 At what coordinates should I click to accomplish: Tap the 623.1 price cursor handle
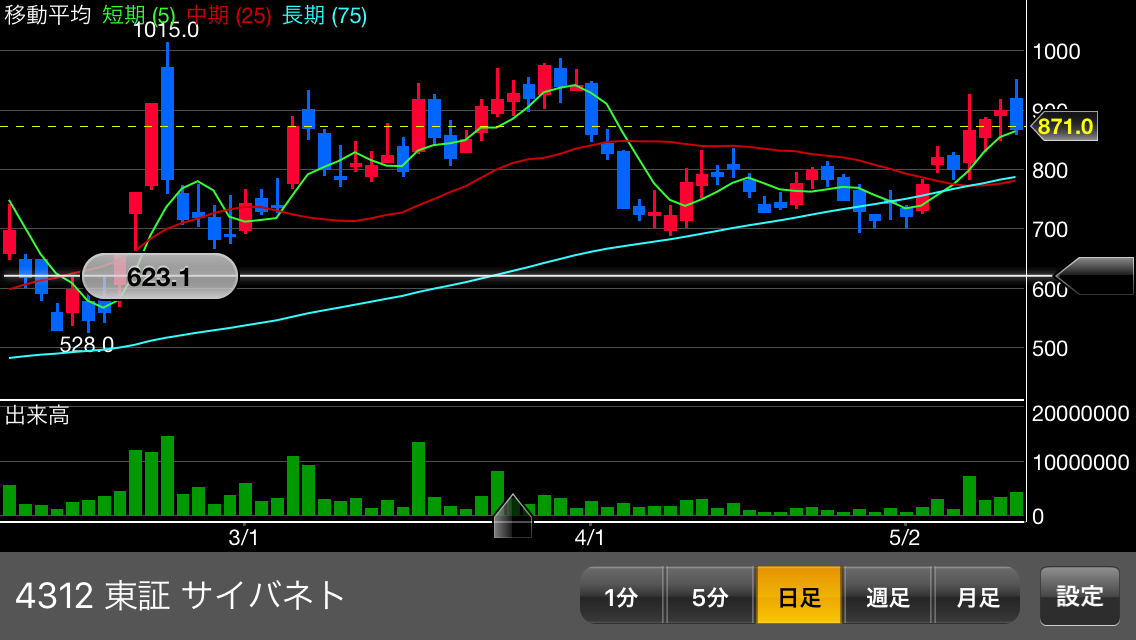[x=160, y=277]
